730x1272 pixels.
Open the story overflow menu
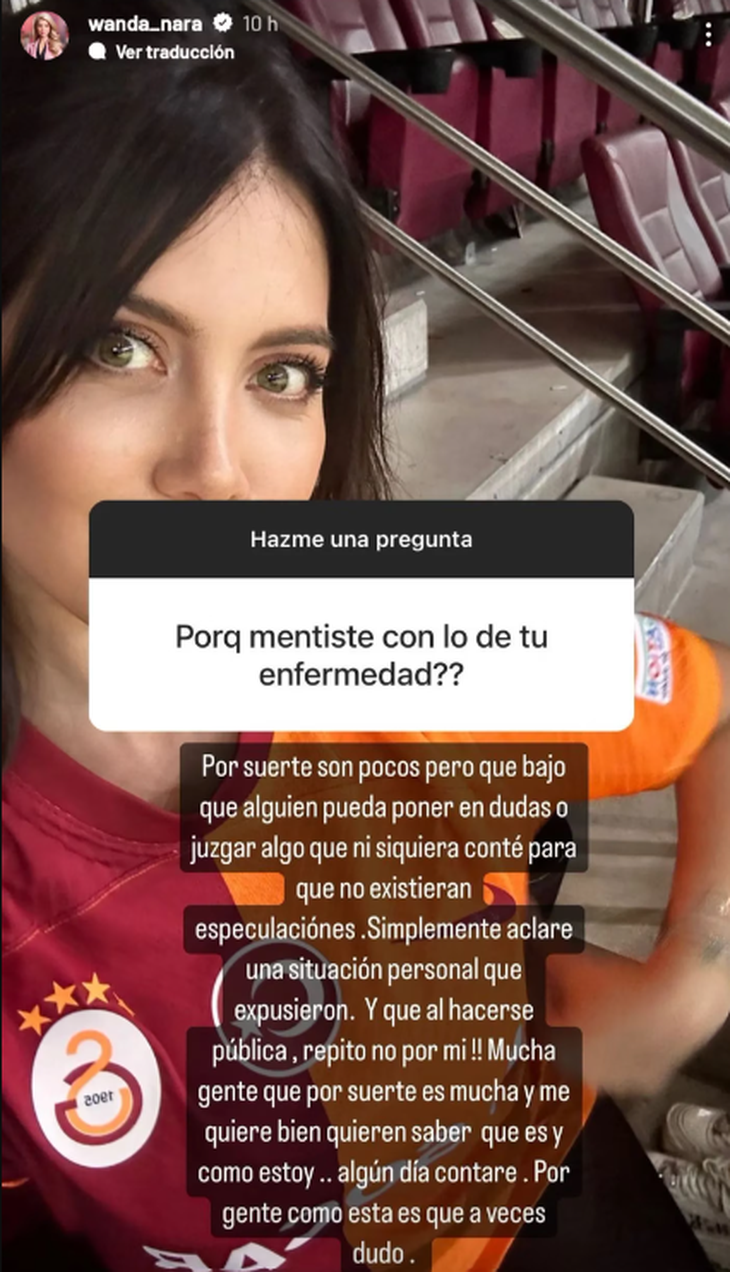(708, 30)
